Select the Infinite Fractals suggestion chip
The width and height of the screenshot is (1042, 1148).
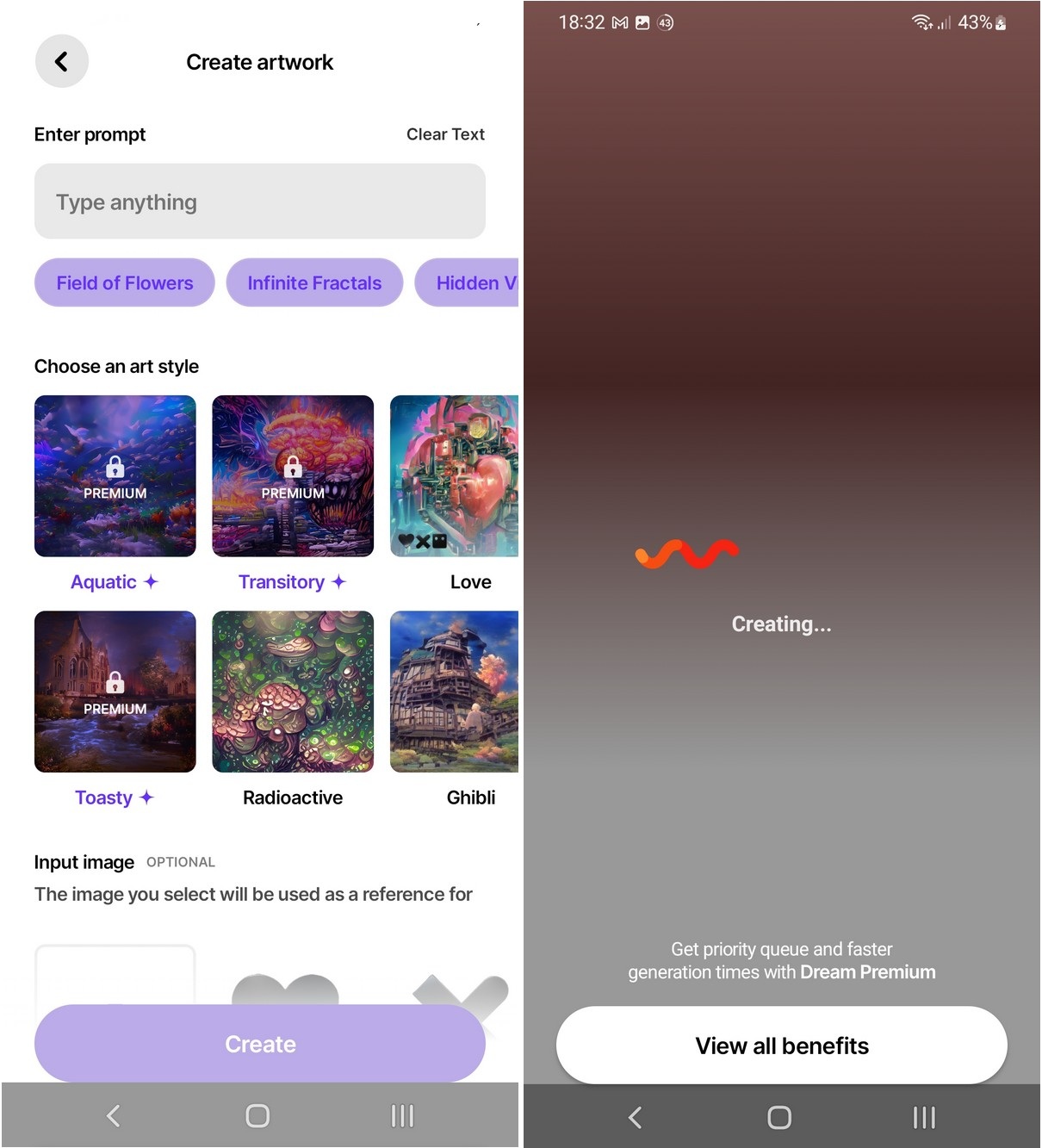point(314,282)
